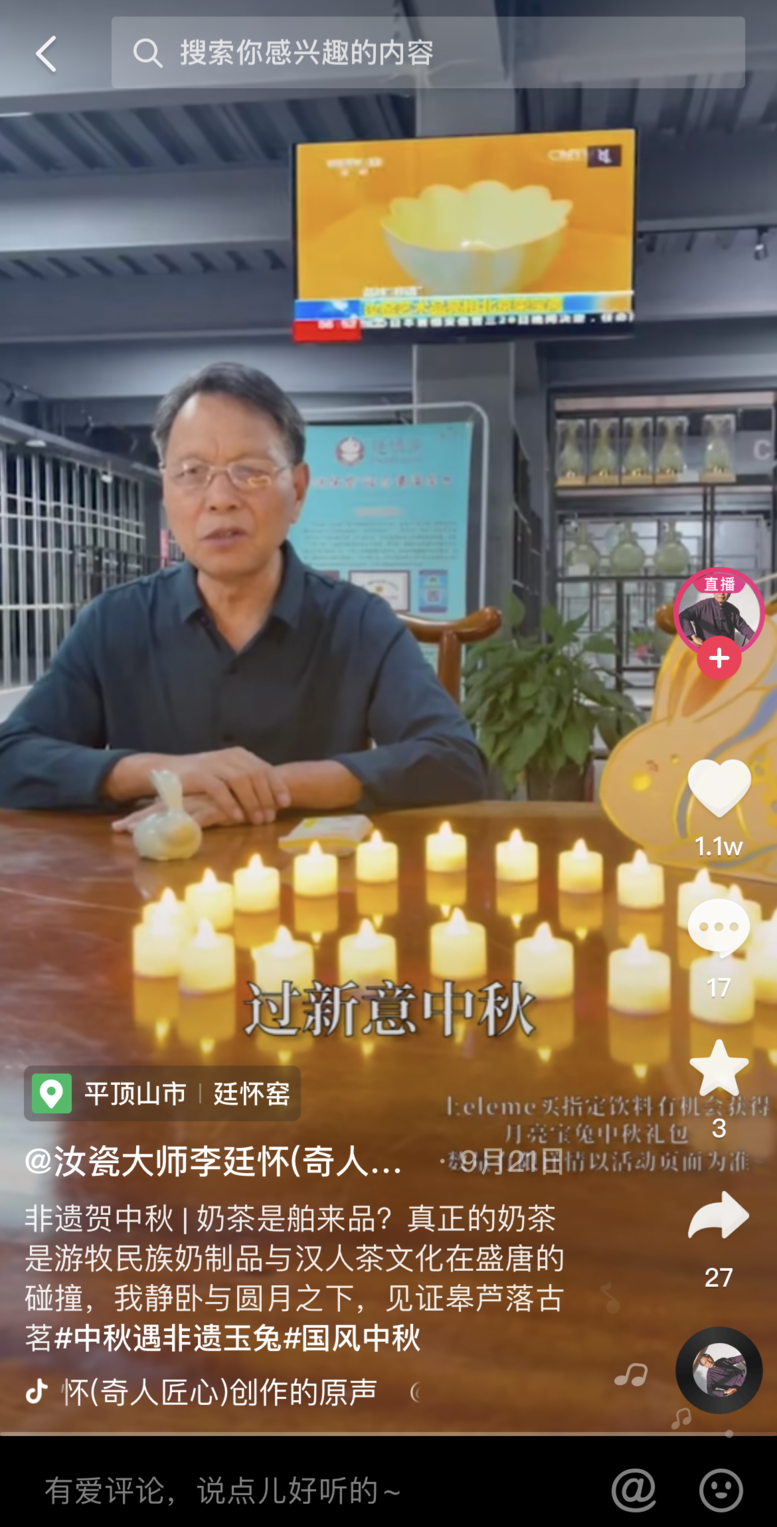Open the hashtag #国风中秋
Screen dimensions: 777x1527
tap(352, 1338)
